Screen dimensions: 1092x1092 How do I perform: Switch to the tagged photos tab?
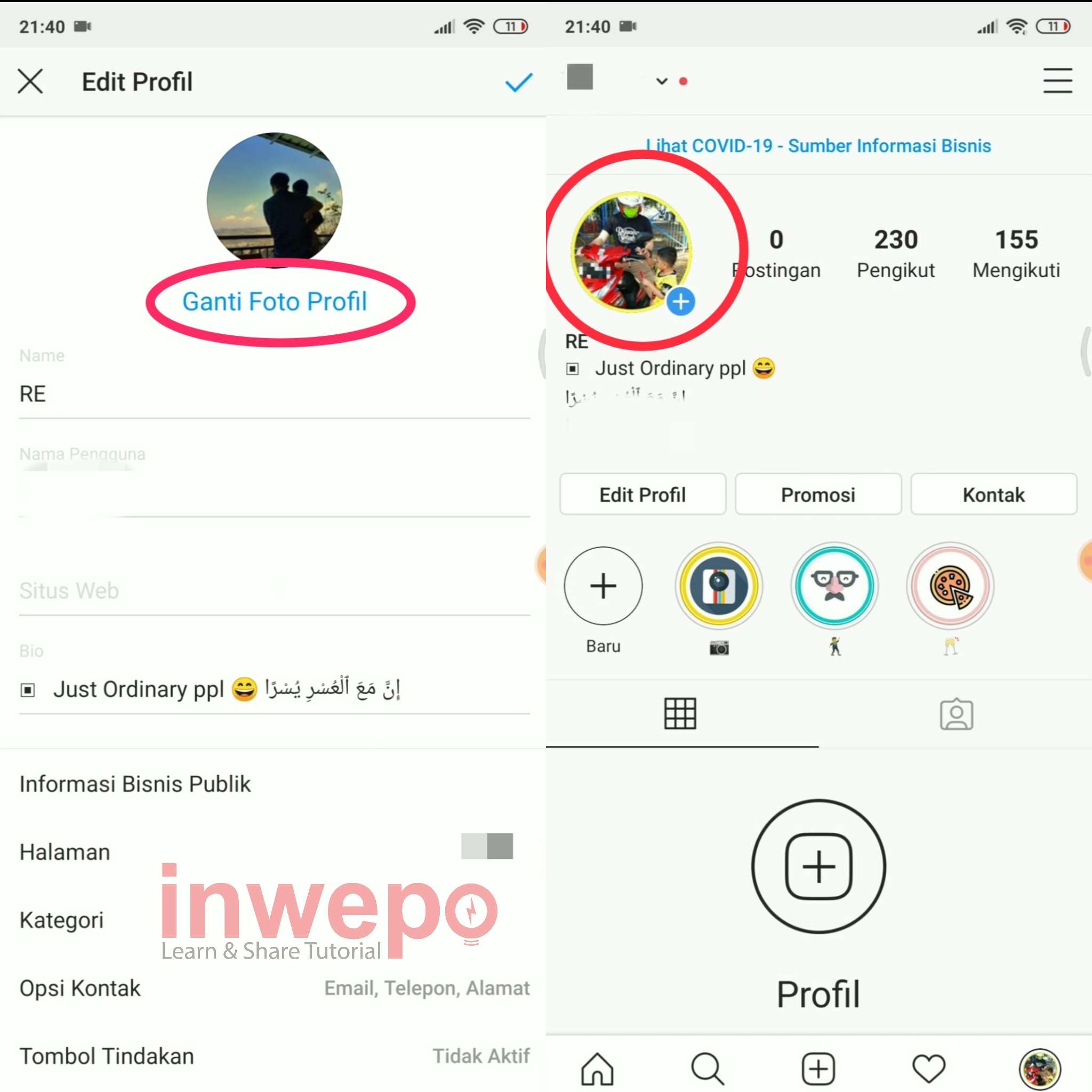coord(956,714)
